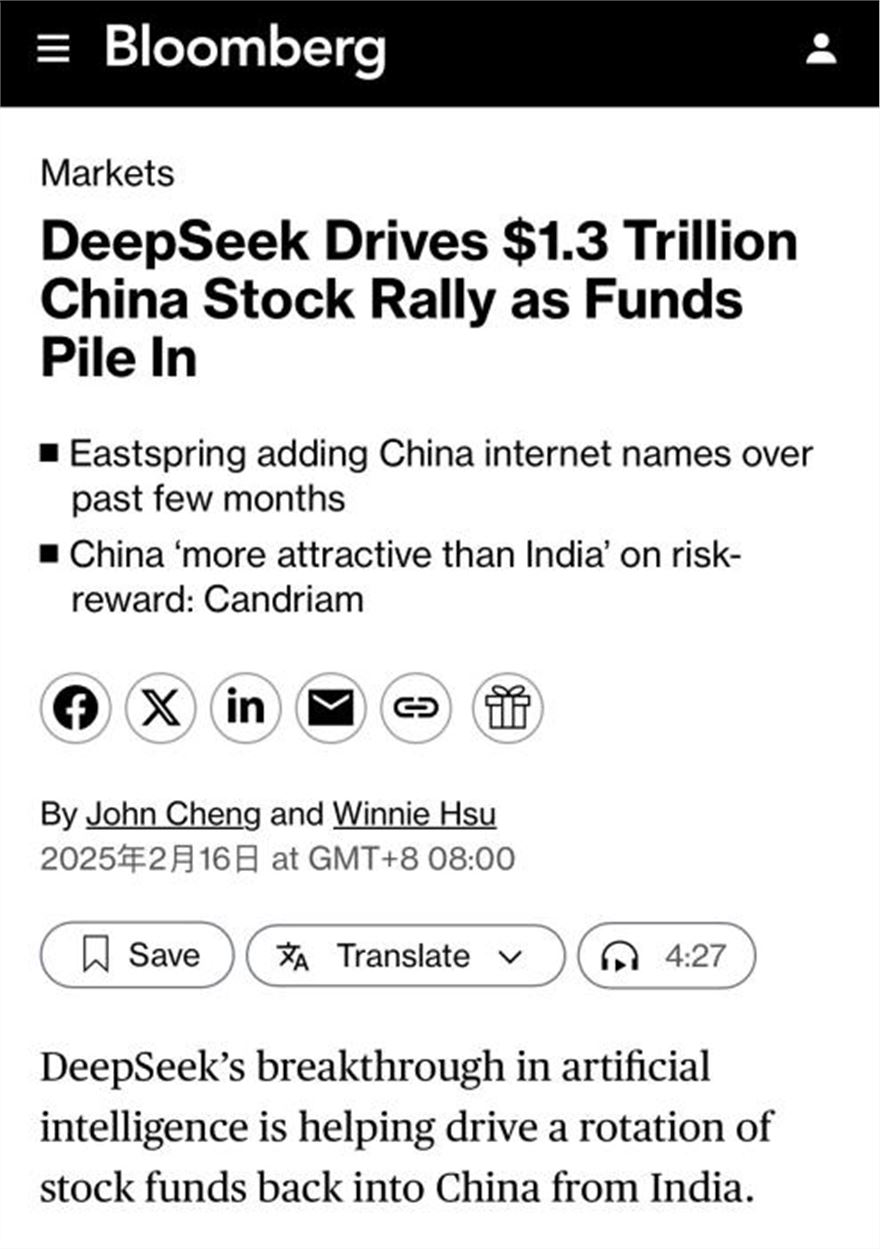Listen to the 4:27 audio version

[x=666, y=956]
